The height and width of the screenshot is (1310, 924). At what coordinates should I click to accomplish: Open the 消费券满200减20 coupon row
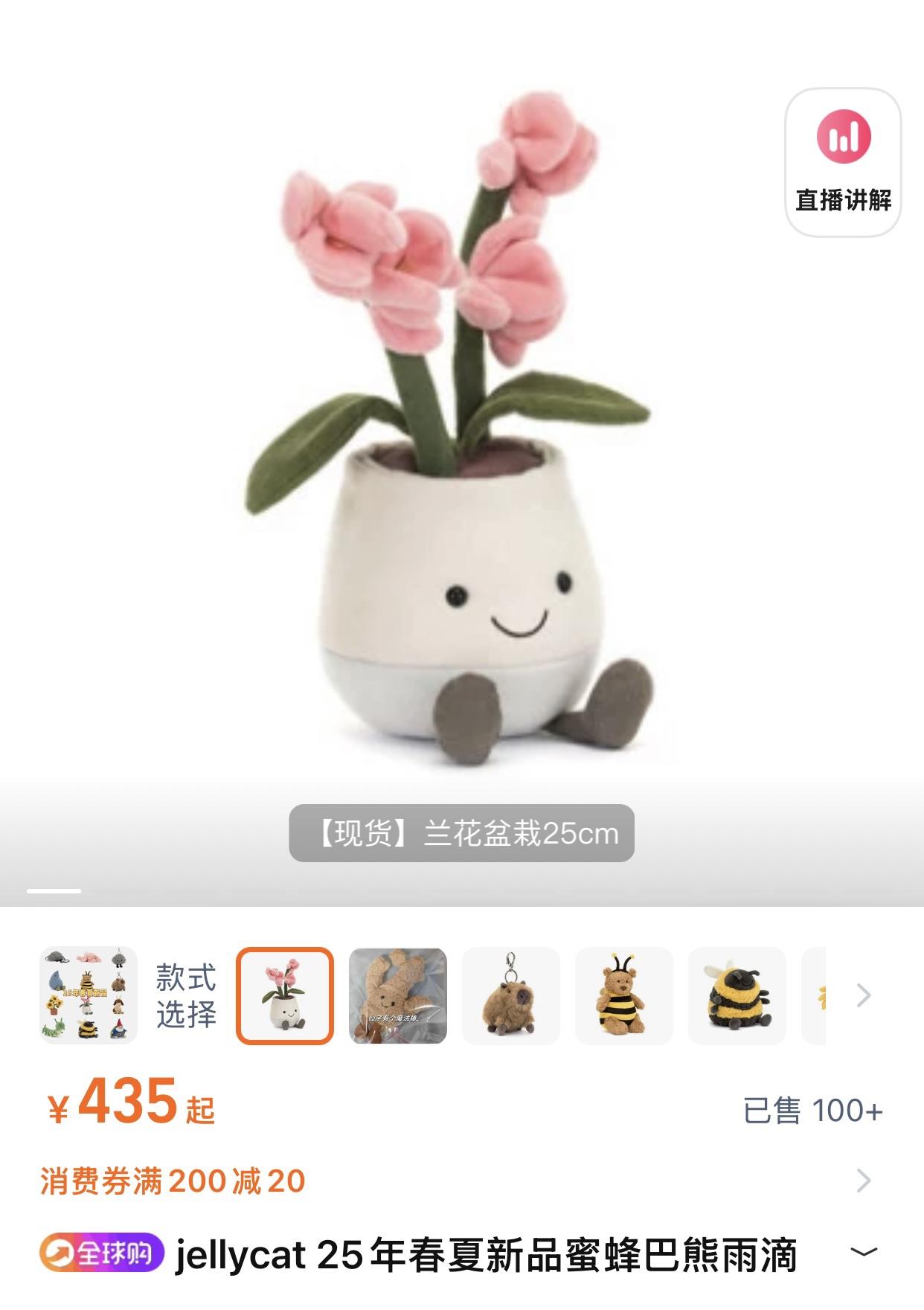click(x=461, y=1181)
